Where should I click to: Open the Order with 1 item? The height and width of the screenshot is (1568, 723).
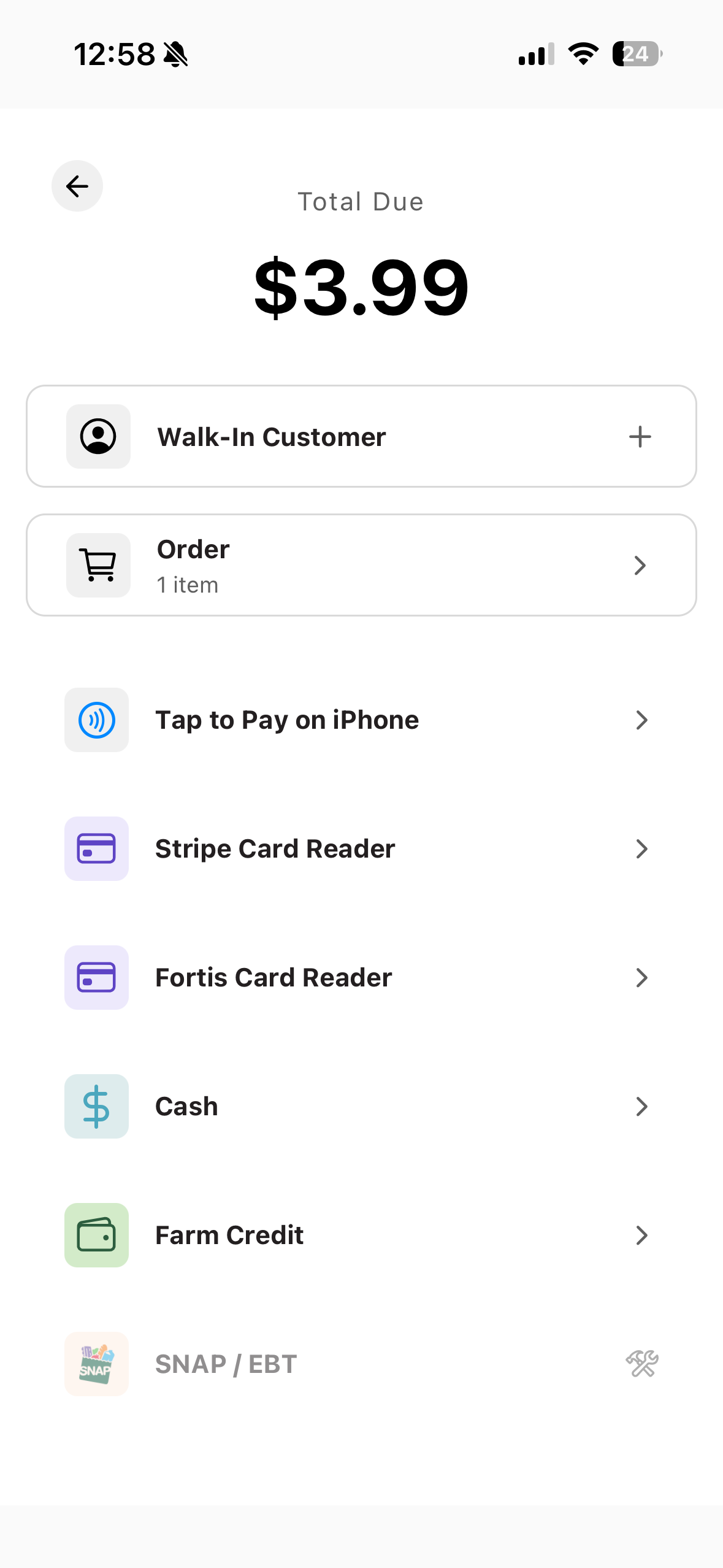[361, 565]
